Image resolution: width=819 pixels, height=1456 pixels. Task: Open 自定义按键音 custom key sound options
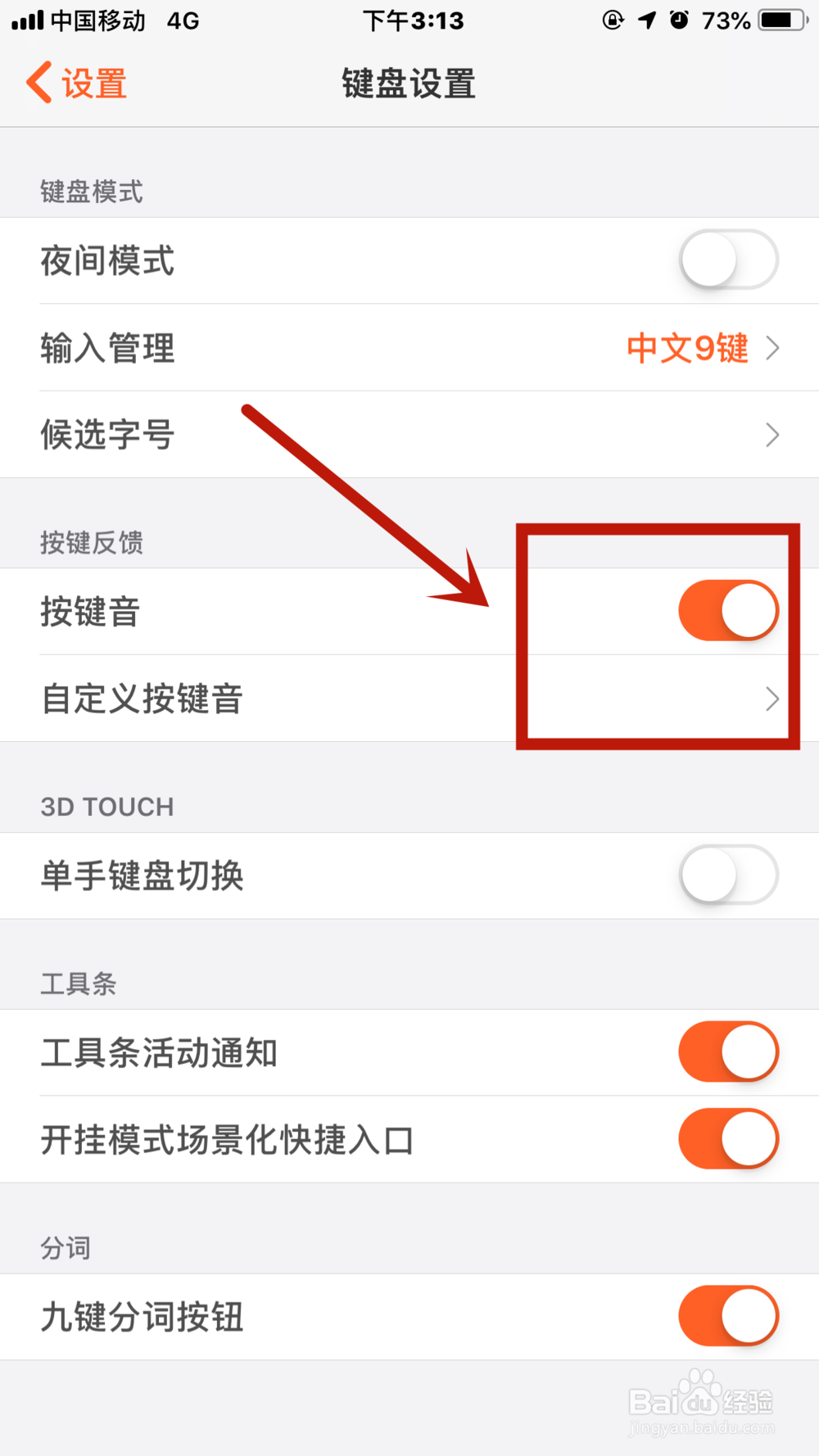[409, 699]
